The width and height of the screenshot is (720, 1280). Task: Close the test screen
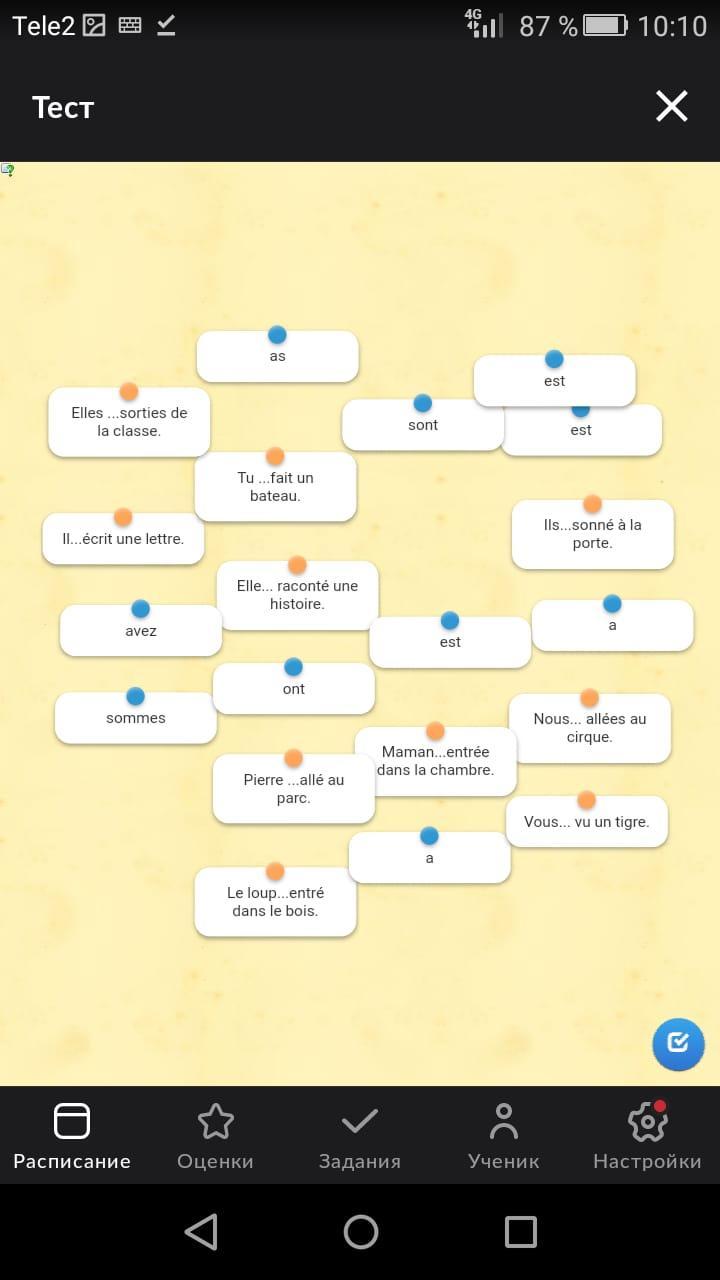[x=671, y=106]
